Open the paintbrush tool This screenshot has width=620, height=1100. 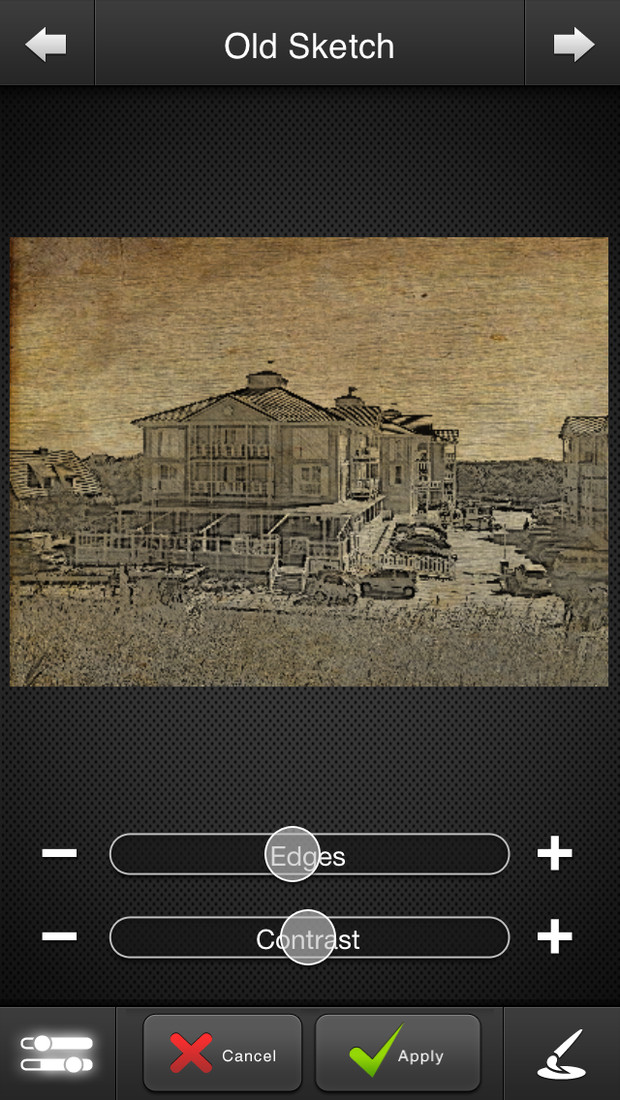561,1054
